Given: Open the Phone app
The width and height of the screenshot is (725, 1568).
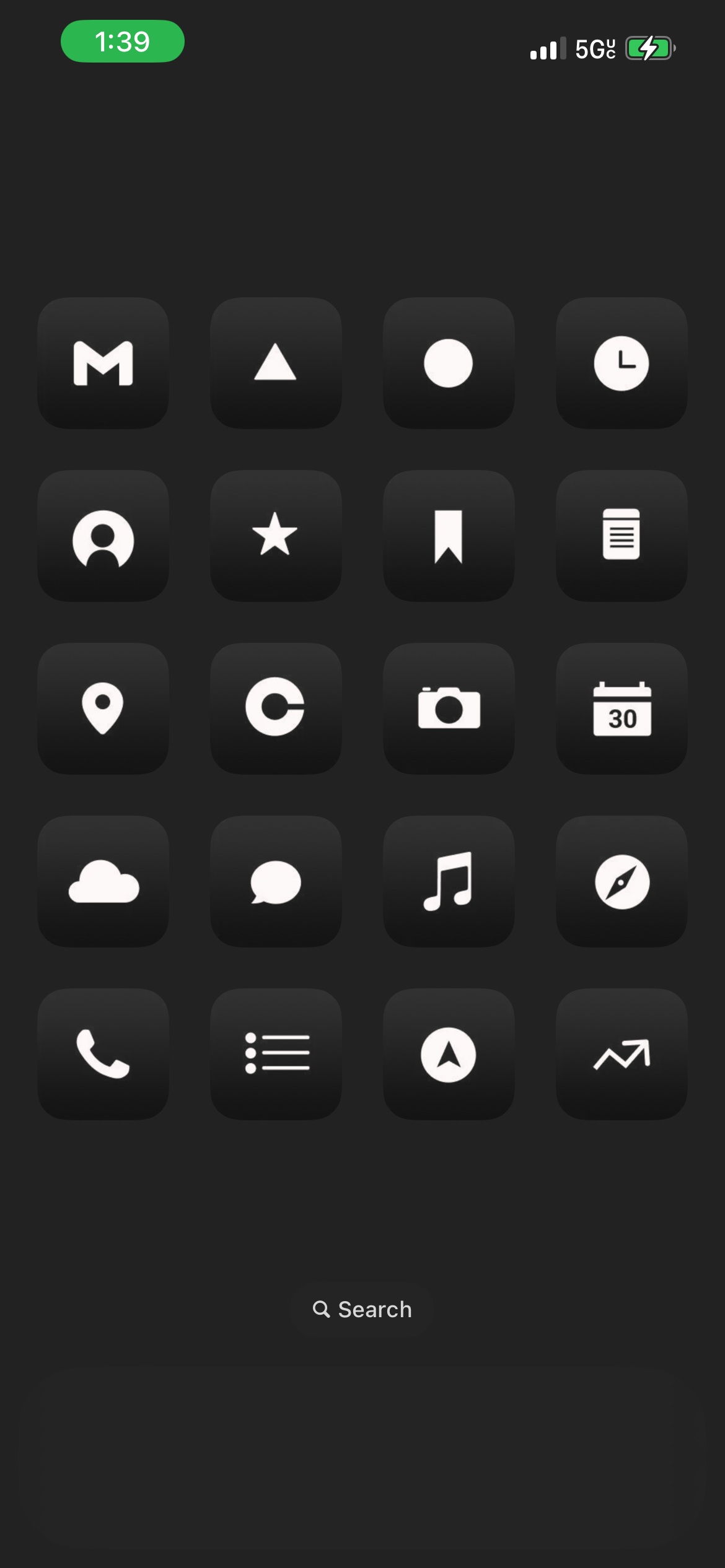Looking at the screenshot, I should [103, 1056].
